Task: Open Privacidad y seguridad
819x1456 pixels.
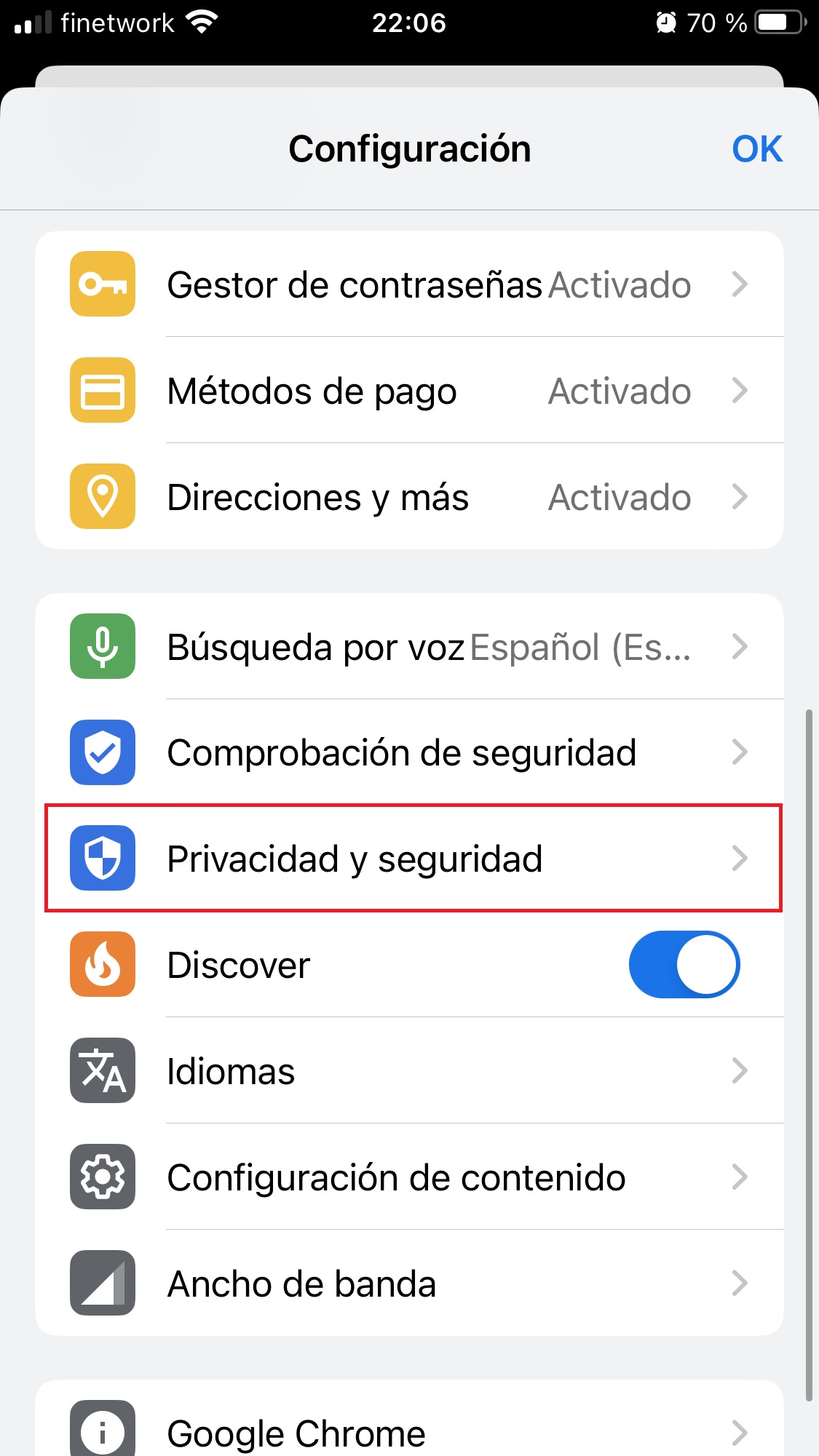Action: [x=409, y=859]
